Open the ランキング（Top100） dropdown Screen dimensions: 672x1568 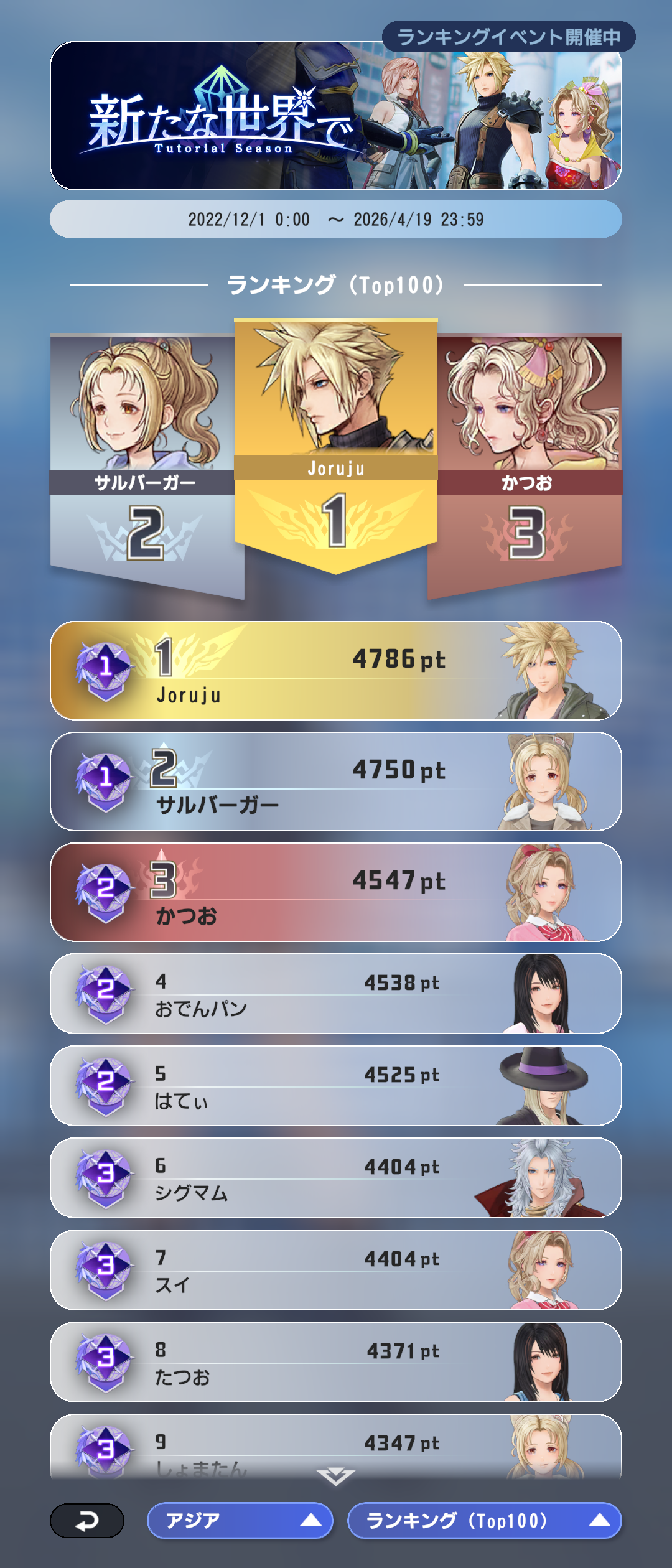click(x=484, y=1521)
